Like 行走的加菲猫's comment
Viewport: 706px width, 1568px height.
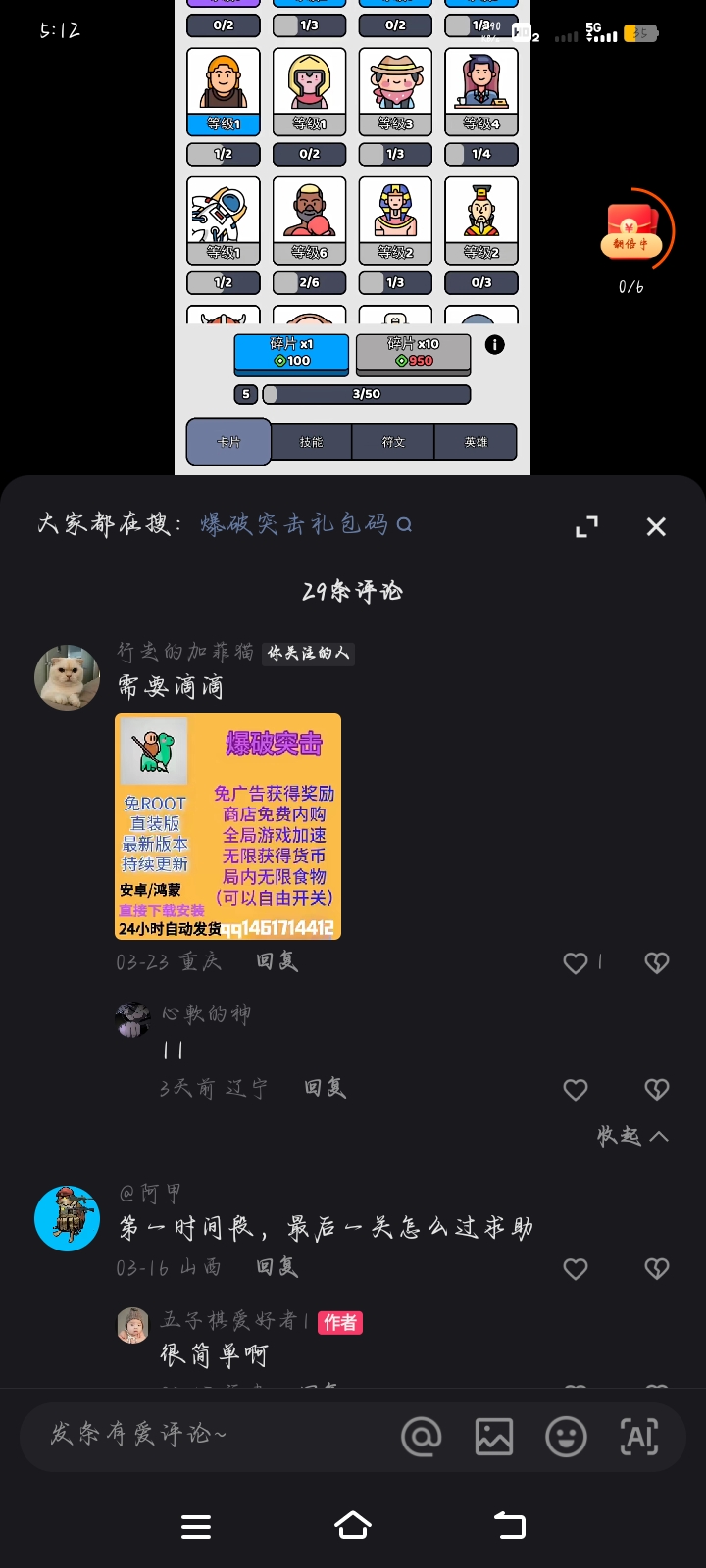pyautogui.click(x=577, y=963)
